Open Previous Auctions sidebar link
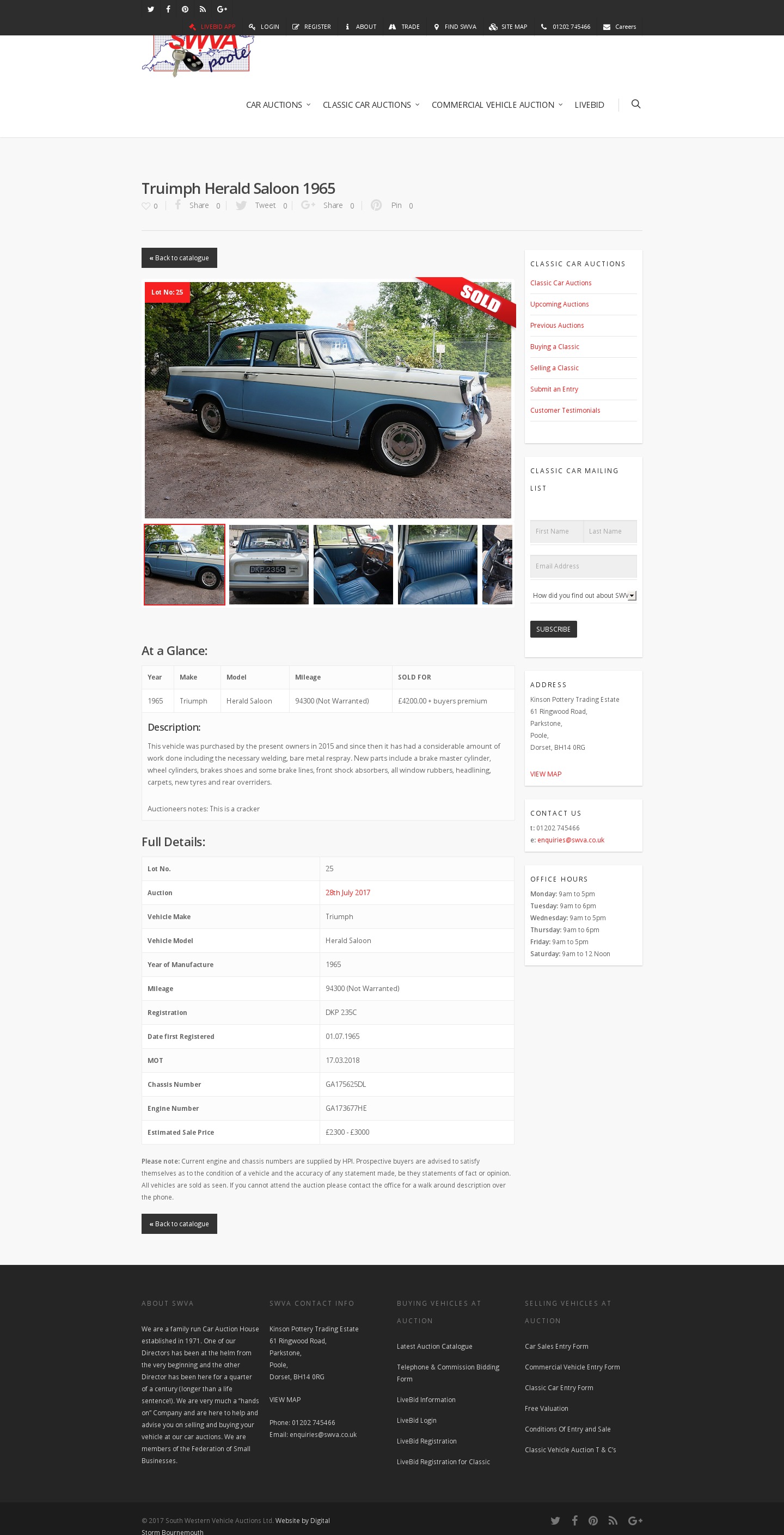784x1535 pixels. [x=556, y=326]
